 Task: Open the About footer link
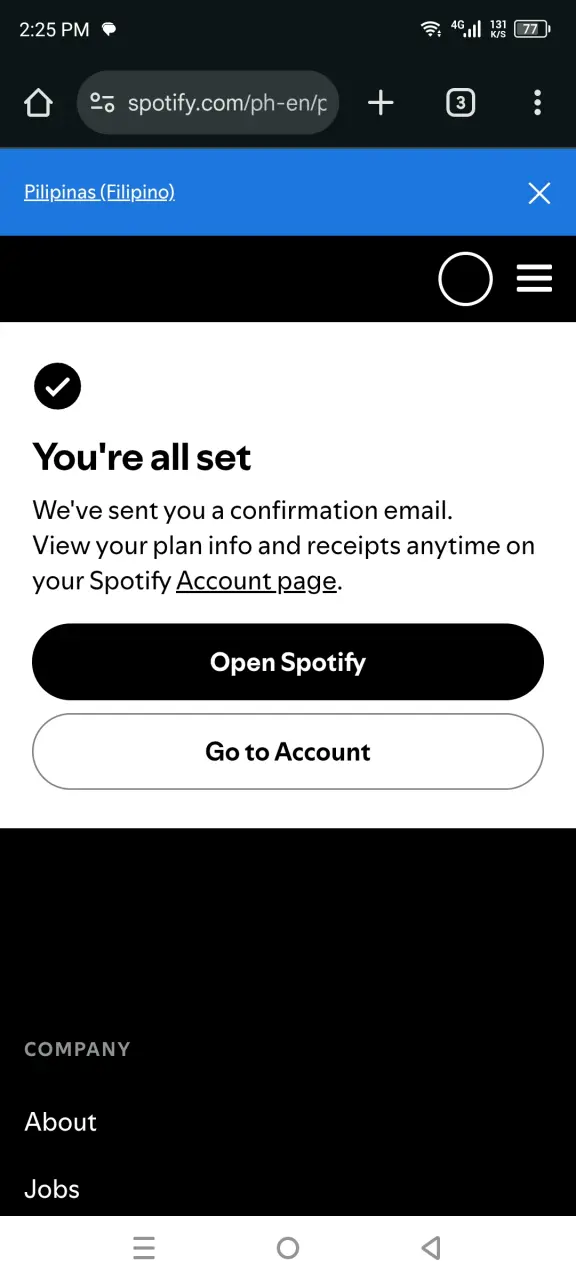tap(61, 1122)
